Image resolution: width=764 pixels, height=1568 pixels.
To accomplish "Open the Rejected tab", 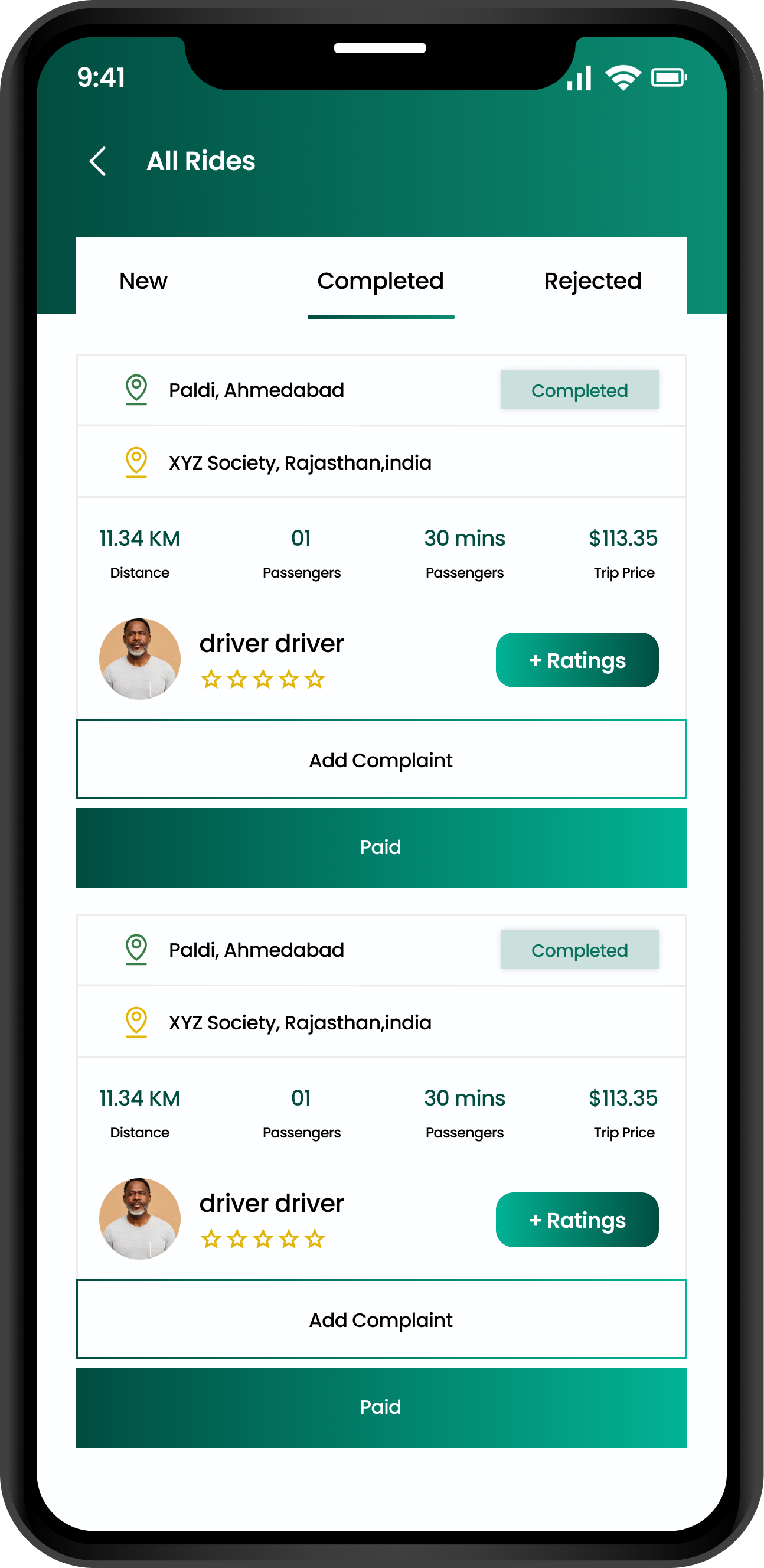I will 592,281.
